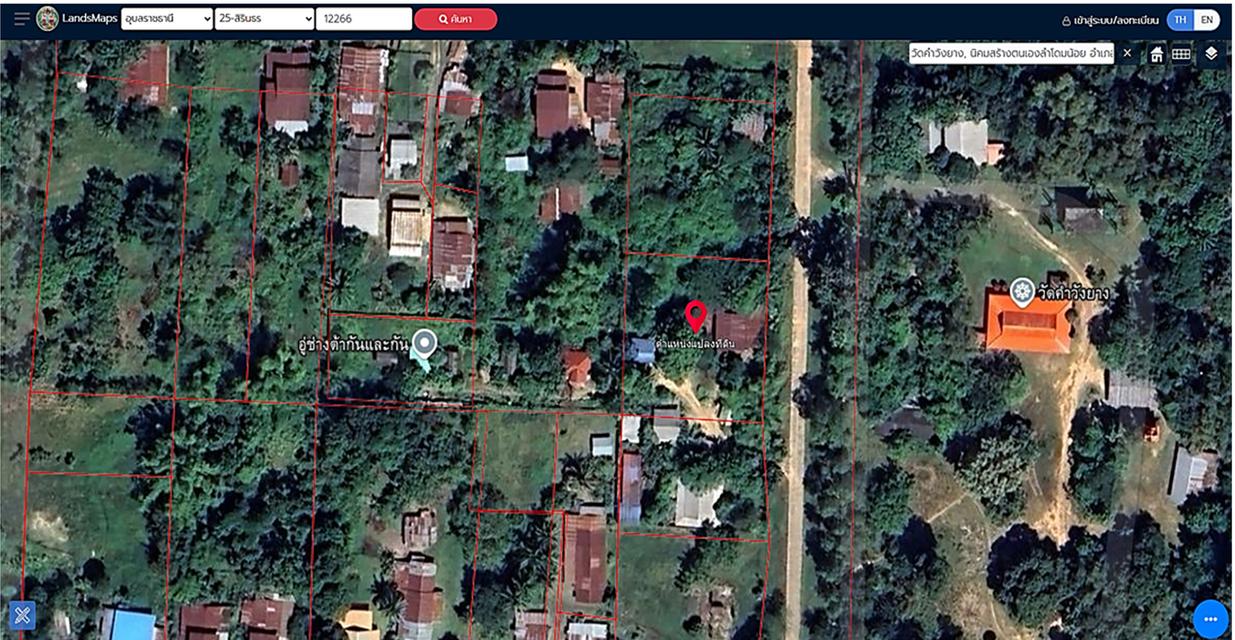
Task: Open the hamburger drawer menu
Action: click(x=21, y=19)
